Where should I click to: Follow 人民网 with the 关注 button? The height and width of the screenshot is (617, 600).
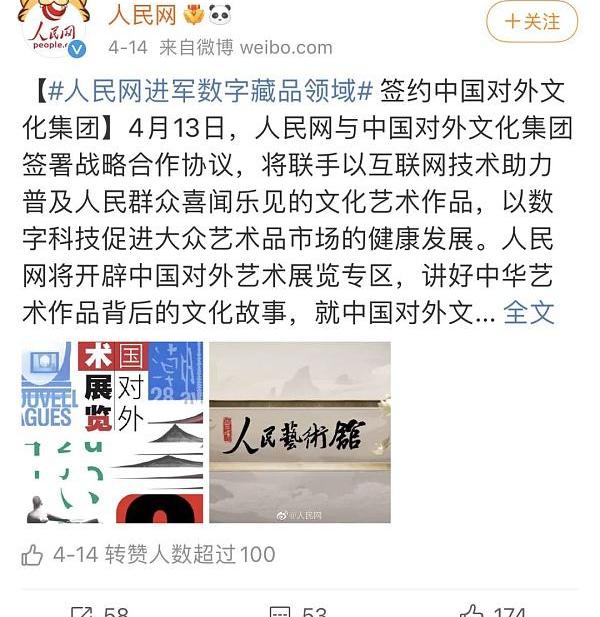(x=532, y=21)
